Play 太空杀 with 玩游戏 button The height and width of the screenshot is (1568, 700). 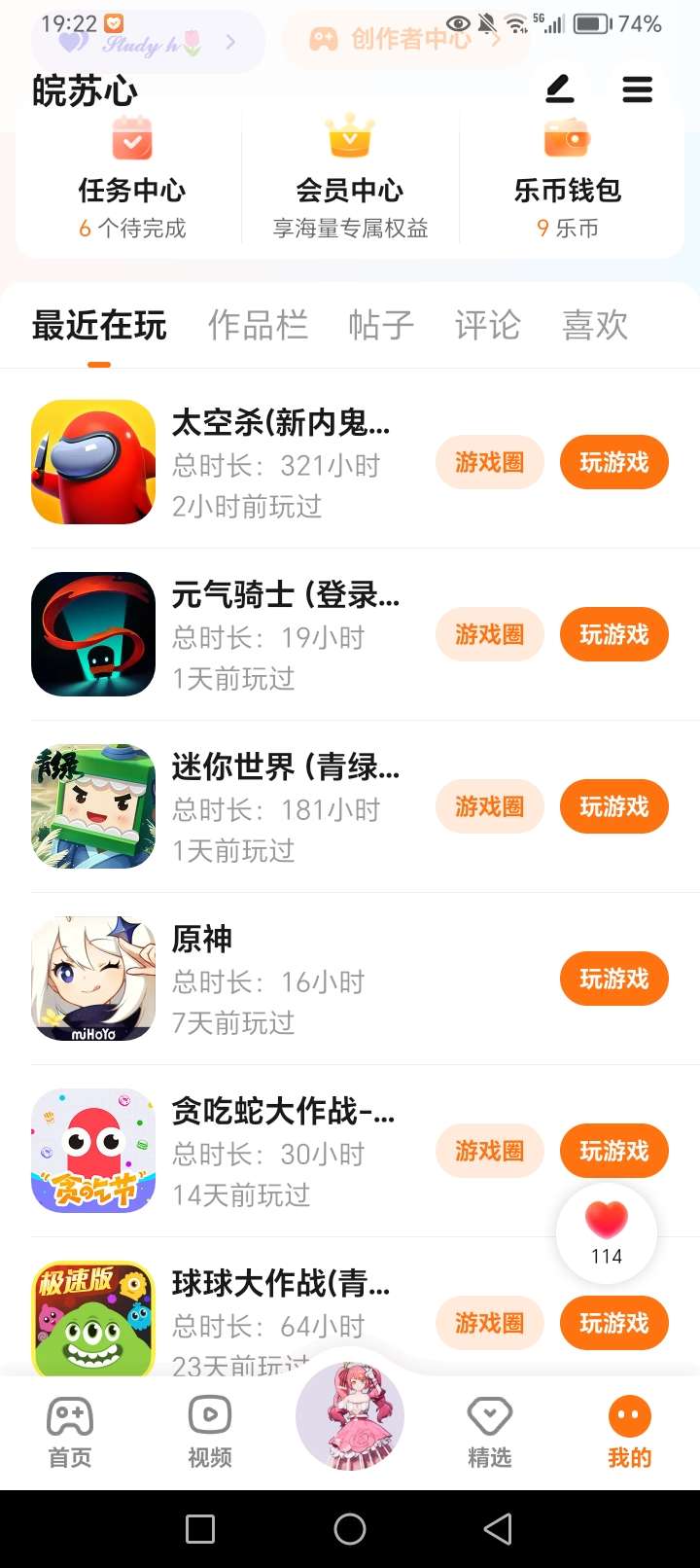click(613, 462)
